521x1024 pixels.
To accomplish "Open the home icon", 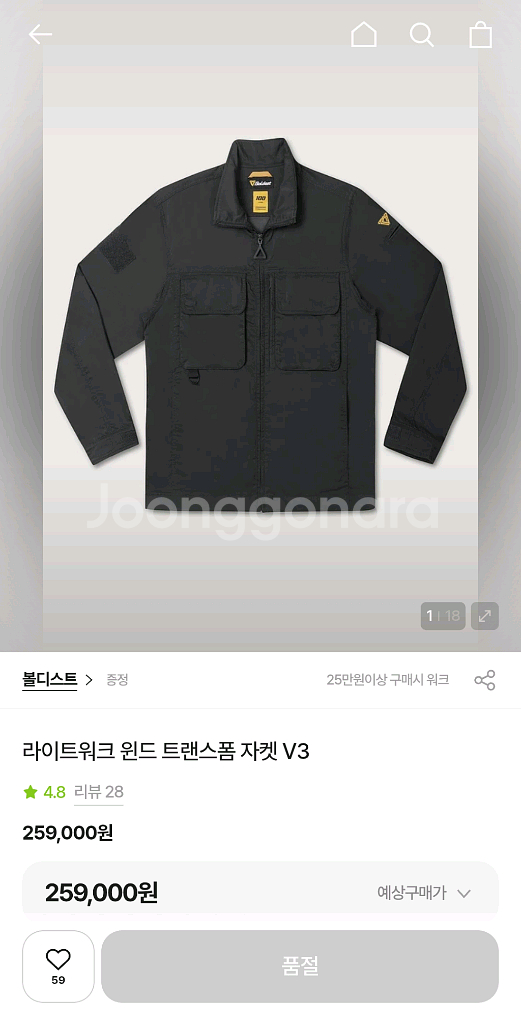I will click(364, 35).
